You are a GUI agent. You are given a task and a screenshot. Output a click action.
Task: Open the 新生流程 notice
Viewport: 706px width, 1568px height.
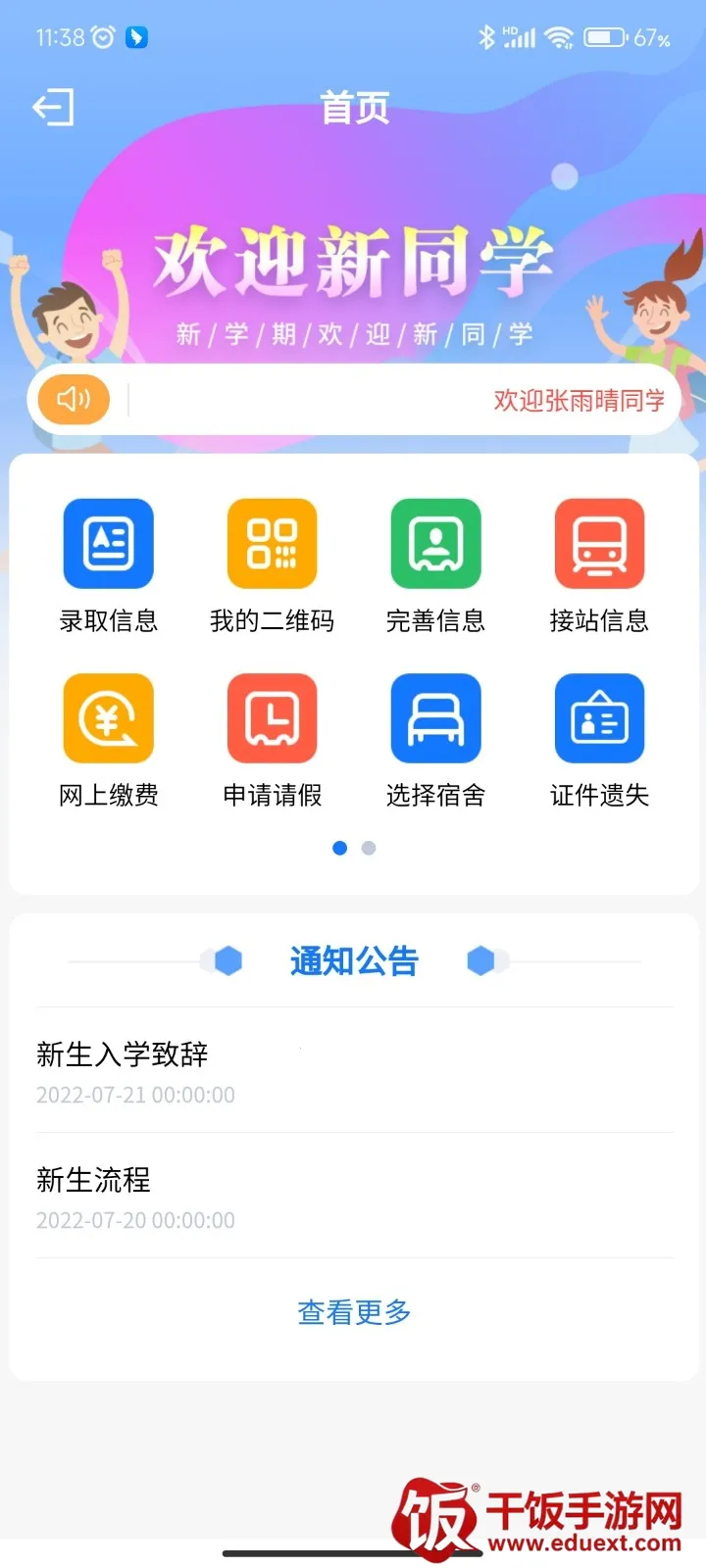pyautogui.click(x=93, y=1181)
